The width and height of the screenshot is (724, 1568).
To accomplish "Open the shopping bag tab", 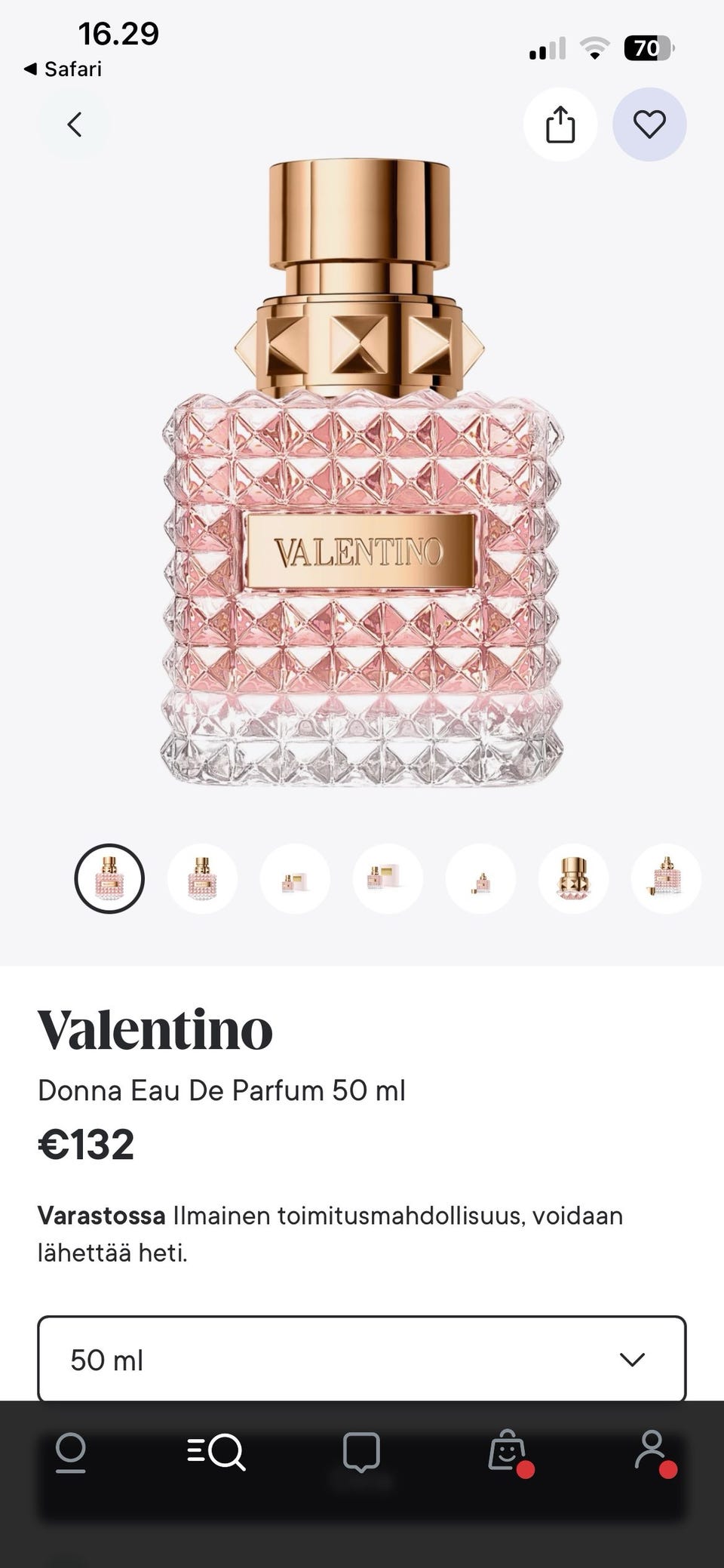I will pos(508,1452).
